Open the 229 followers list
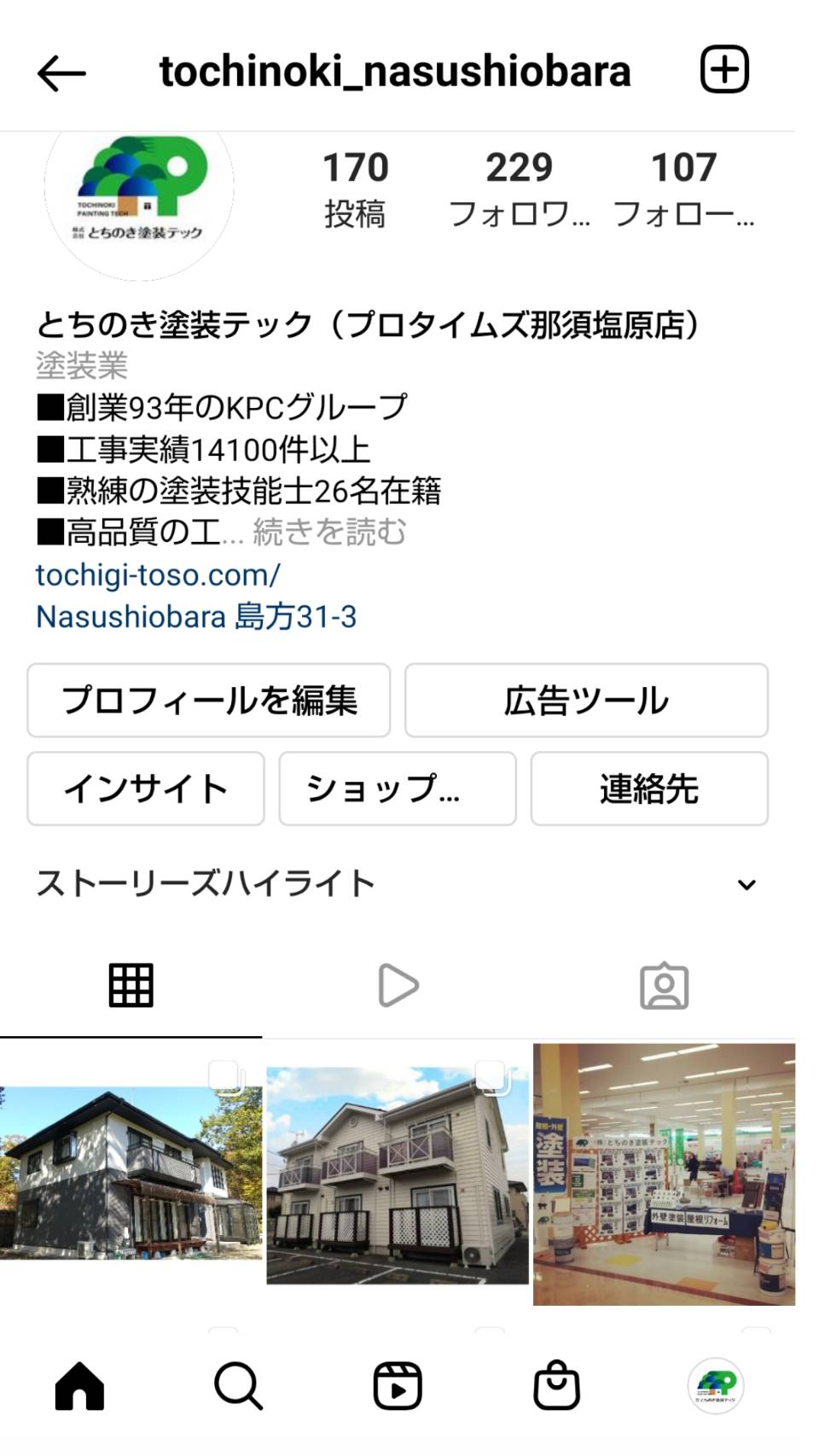819x1456 pixels. coord(519,189)
